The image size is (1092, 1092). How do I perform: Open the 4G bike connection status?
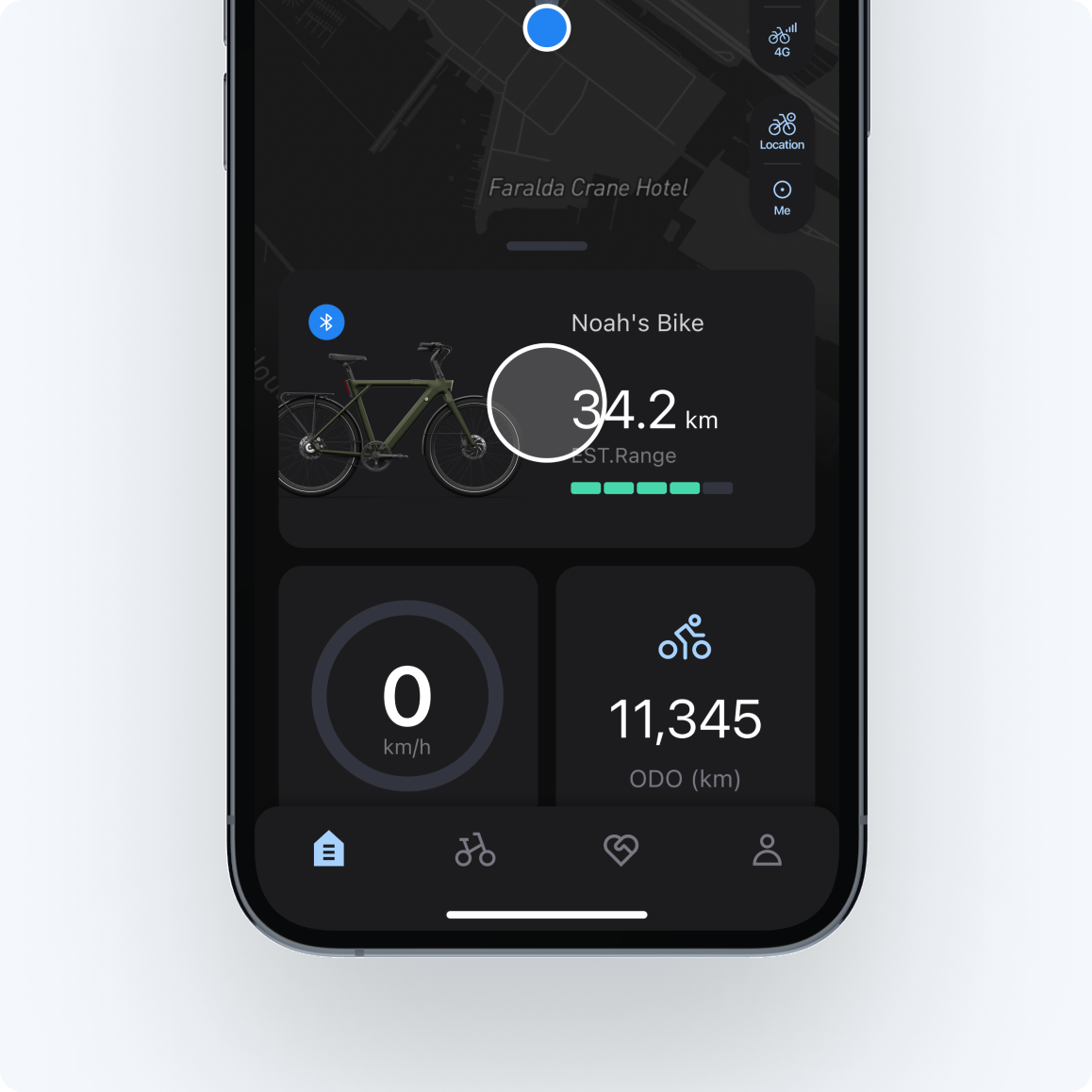[782, 40]
